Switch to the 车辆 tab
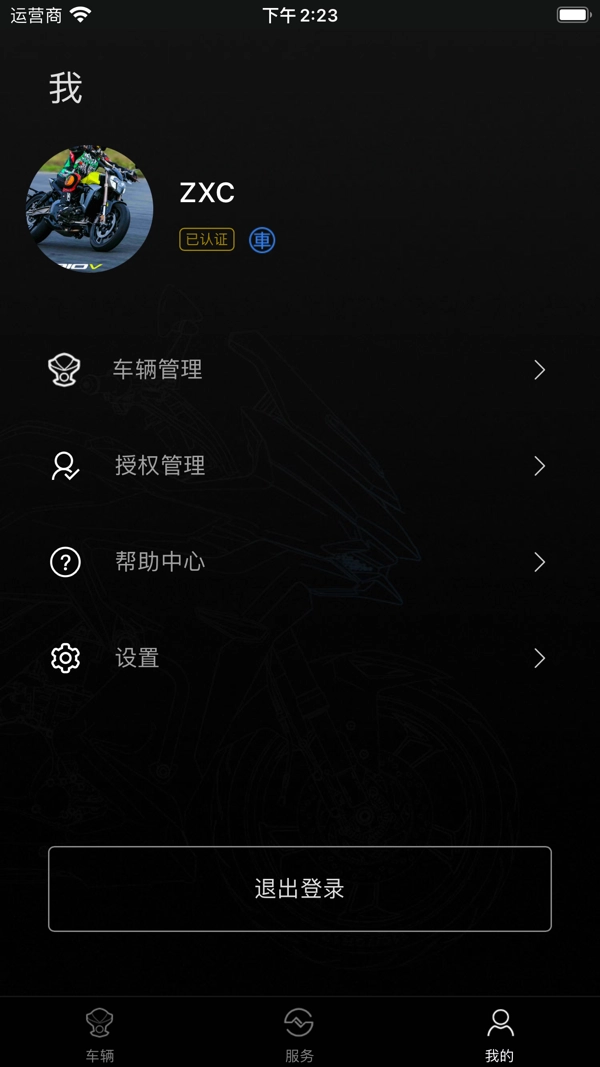The width and height of the screenshot is (600, 1067). coord(100,1034)
